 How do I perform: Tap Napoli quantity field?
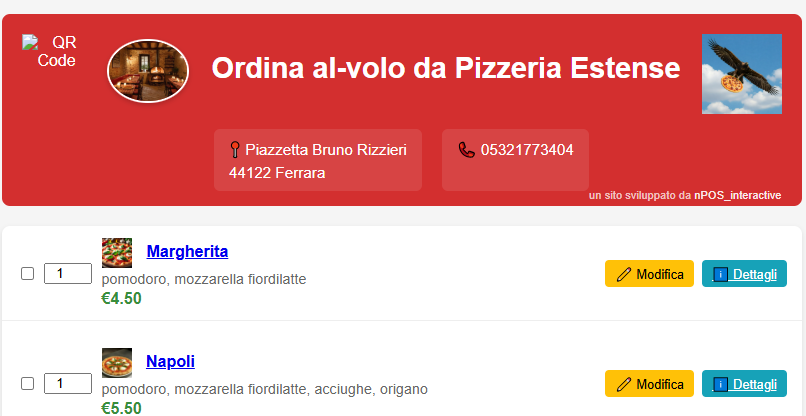coord(68,383)
